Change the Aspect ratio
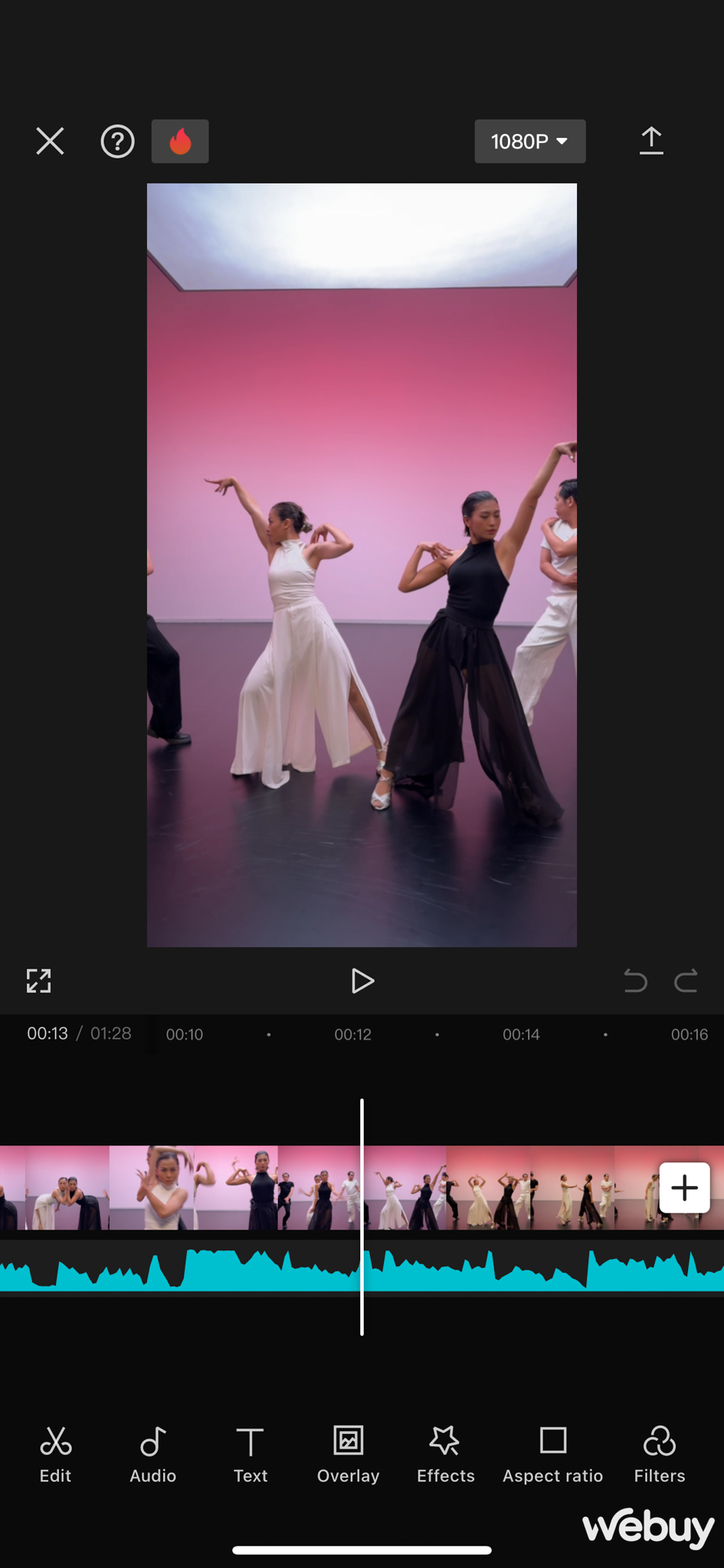The height and width of the screenshot is (1568, 724). click(552, 1455)
